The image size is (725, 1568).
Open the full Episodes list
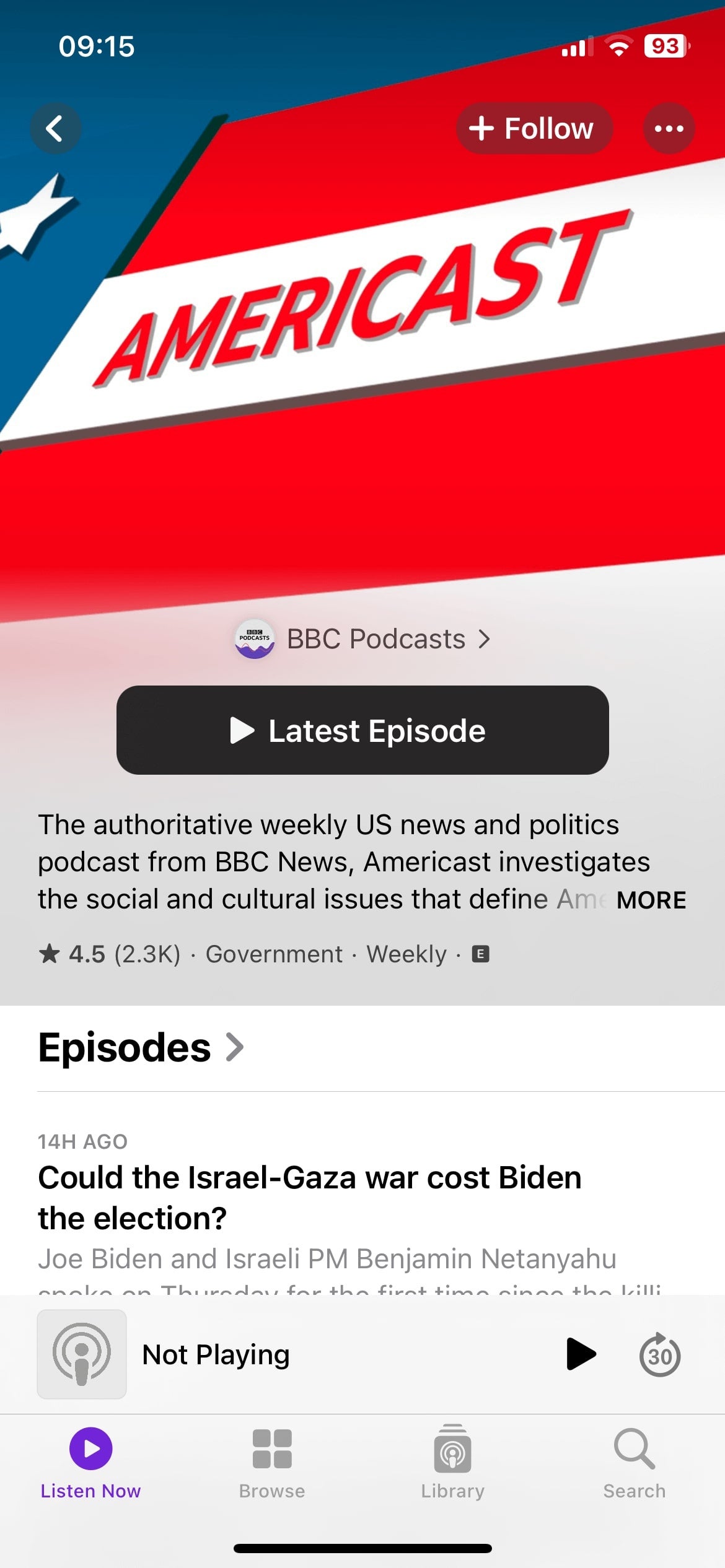click(141, 1047)
